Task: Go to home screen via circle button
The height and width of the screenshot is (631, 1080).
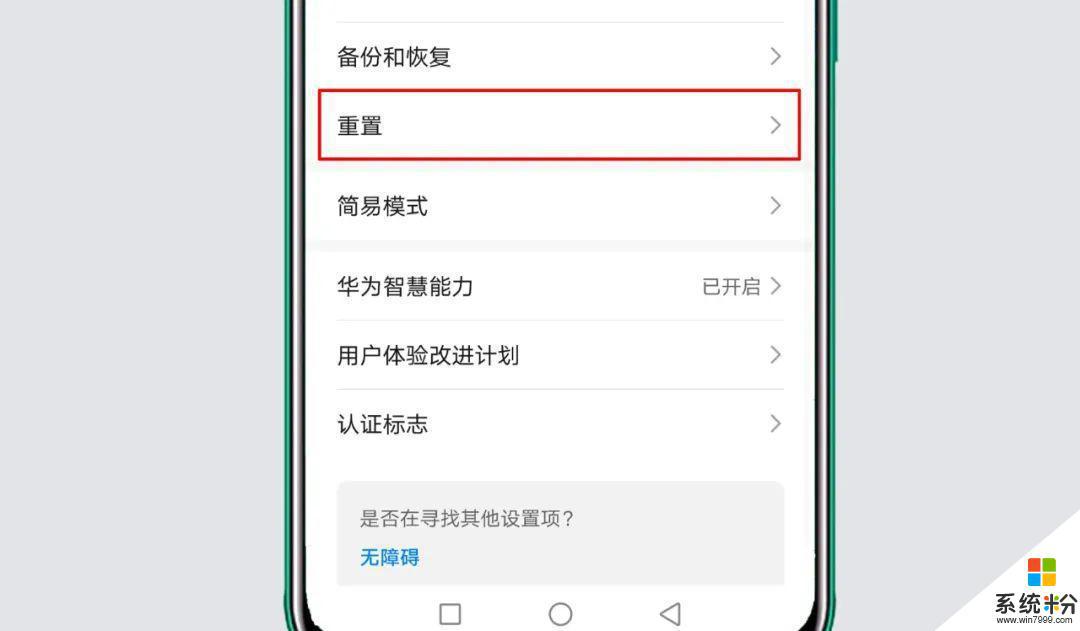Action: [560, 613]
